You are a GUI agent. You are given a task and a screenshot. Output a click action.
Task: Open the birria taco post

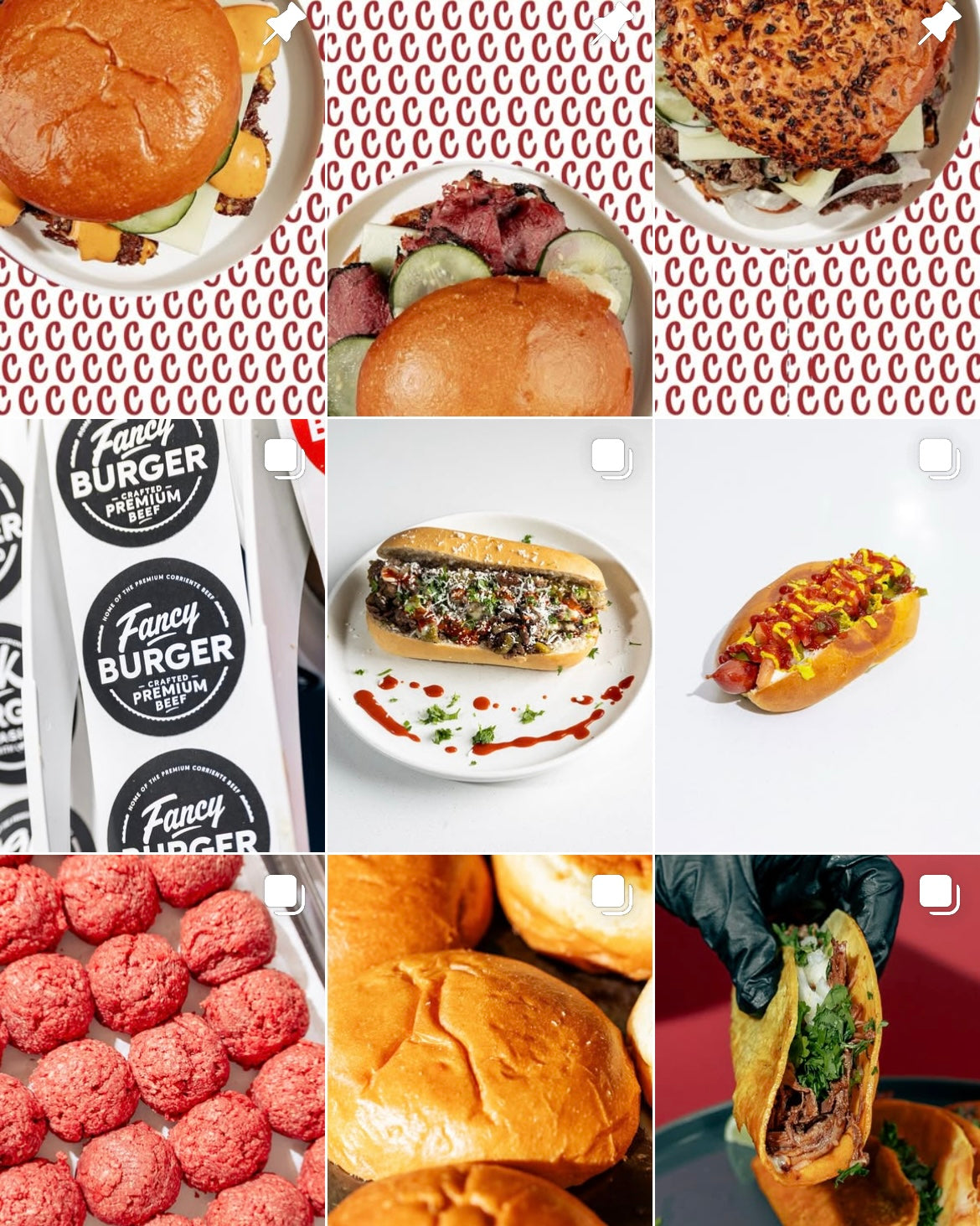[x=818, y=1039]
